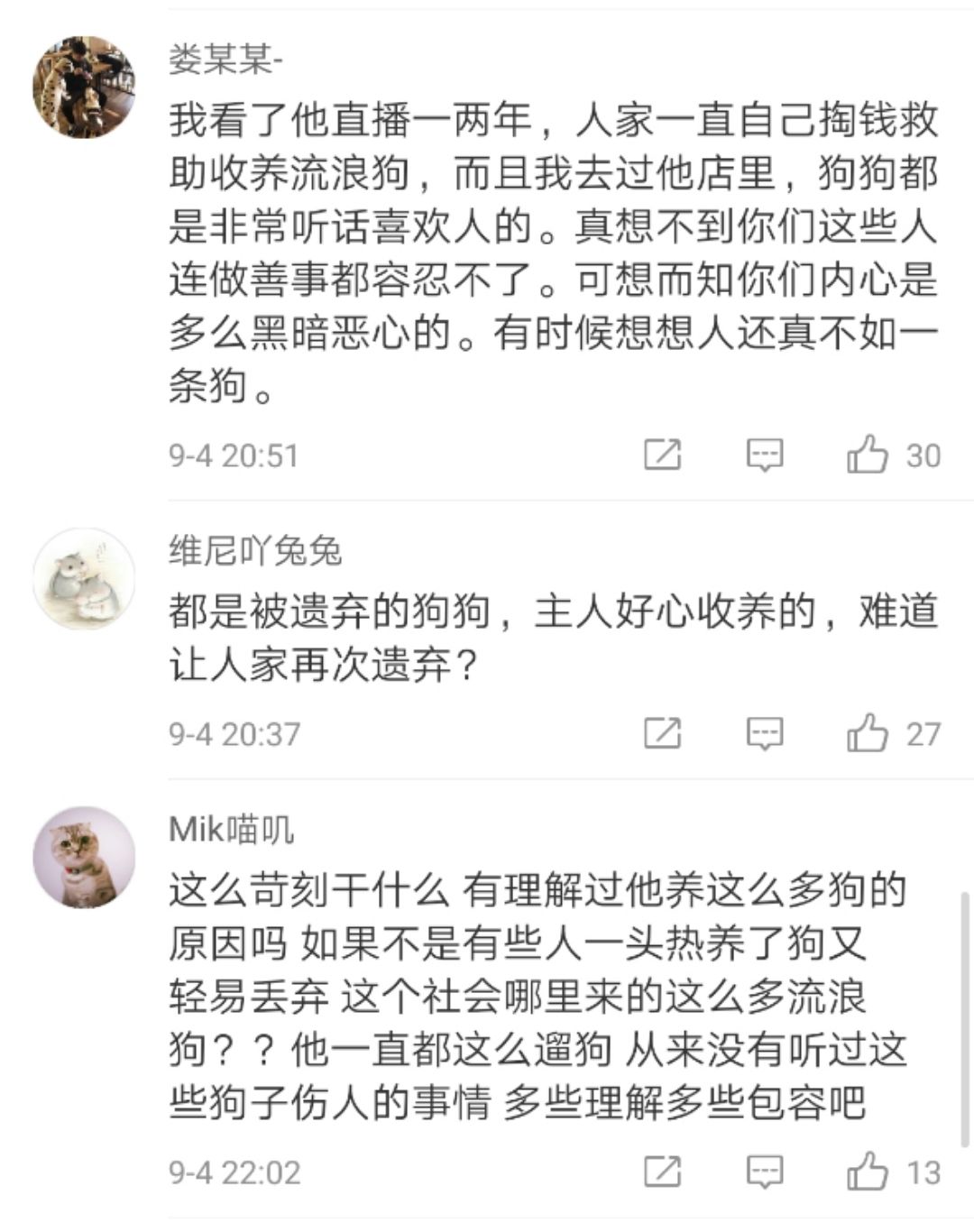Open Mik喵叽's profile avatar
This screenshot has width=974, height=1232.
[x=84, y=857]
